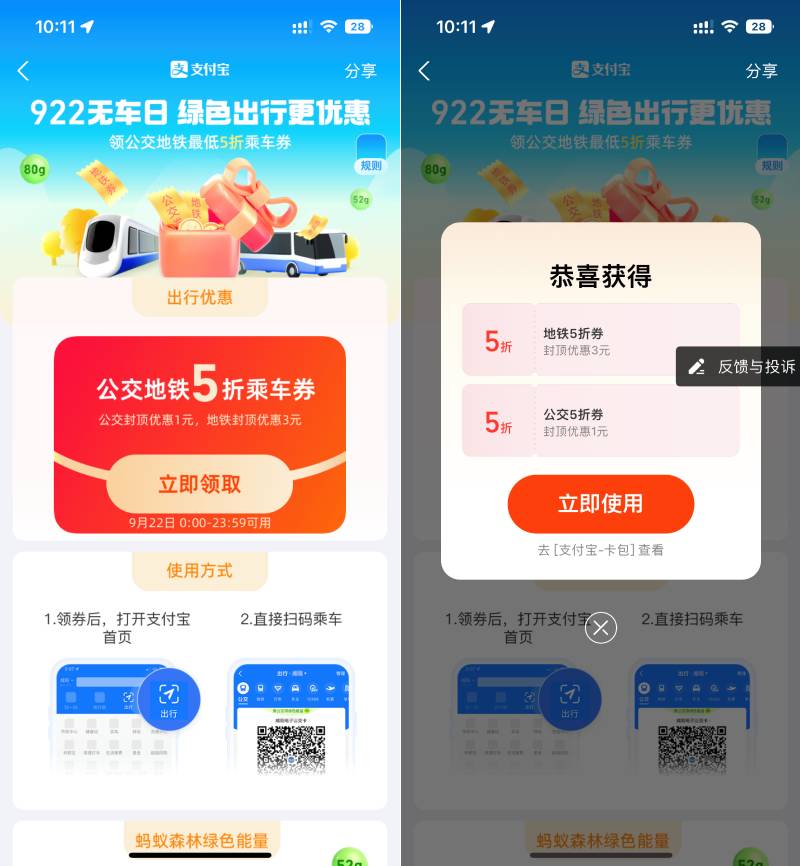This screenshot has height=866, width=800.
Task: Tap the Alipay logo in the header
Action: [198, 70]
